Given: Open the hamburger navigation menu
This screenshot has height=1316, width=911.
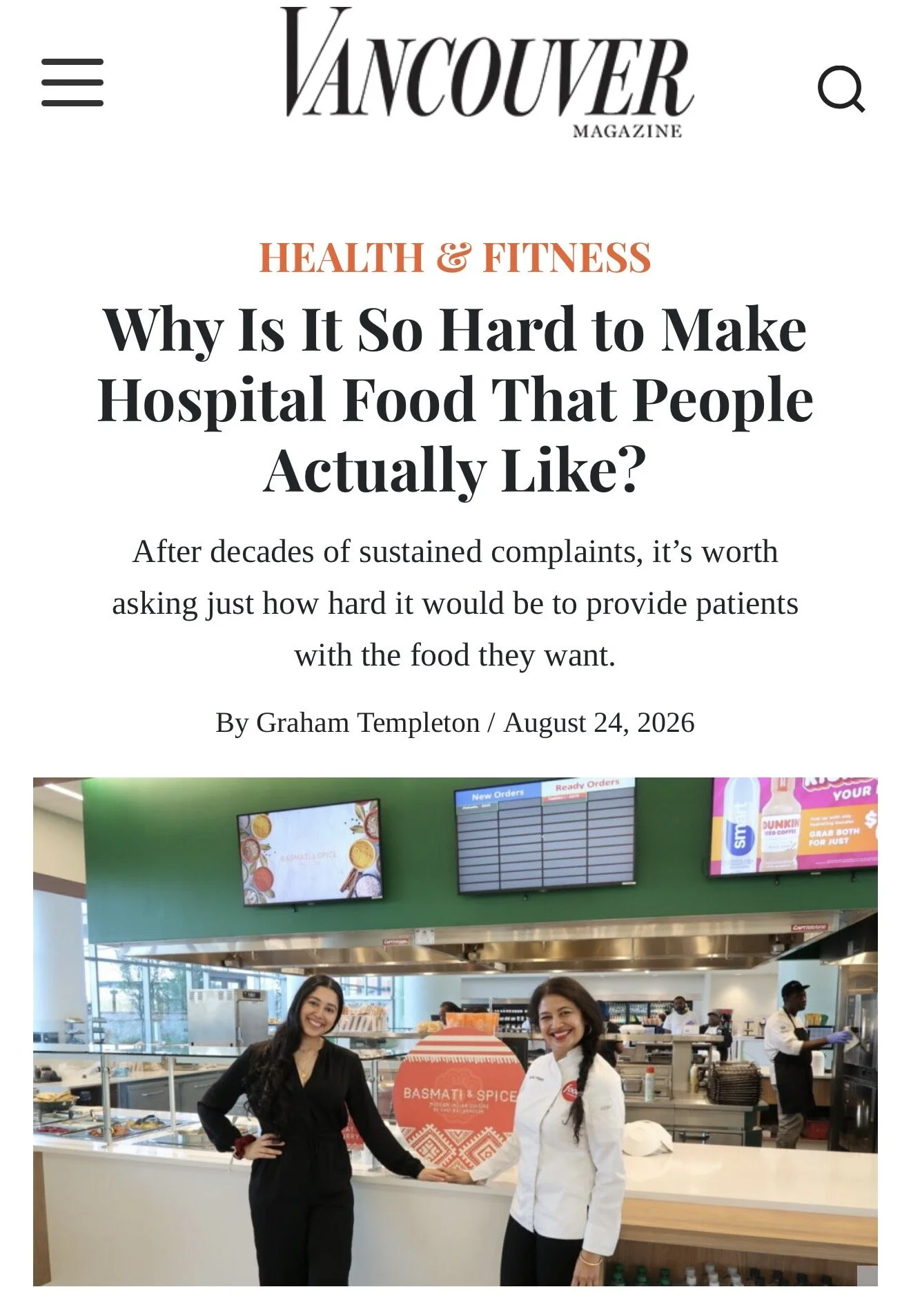Looking at the screenshot, I should [x=72, y=82].
